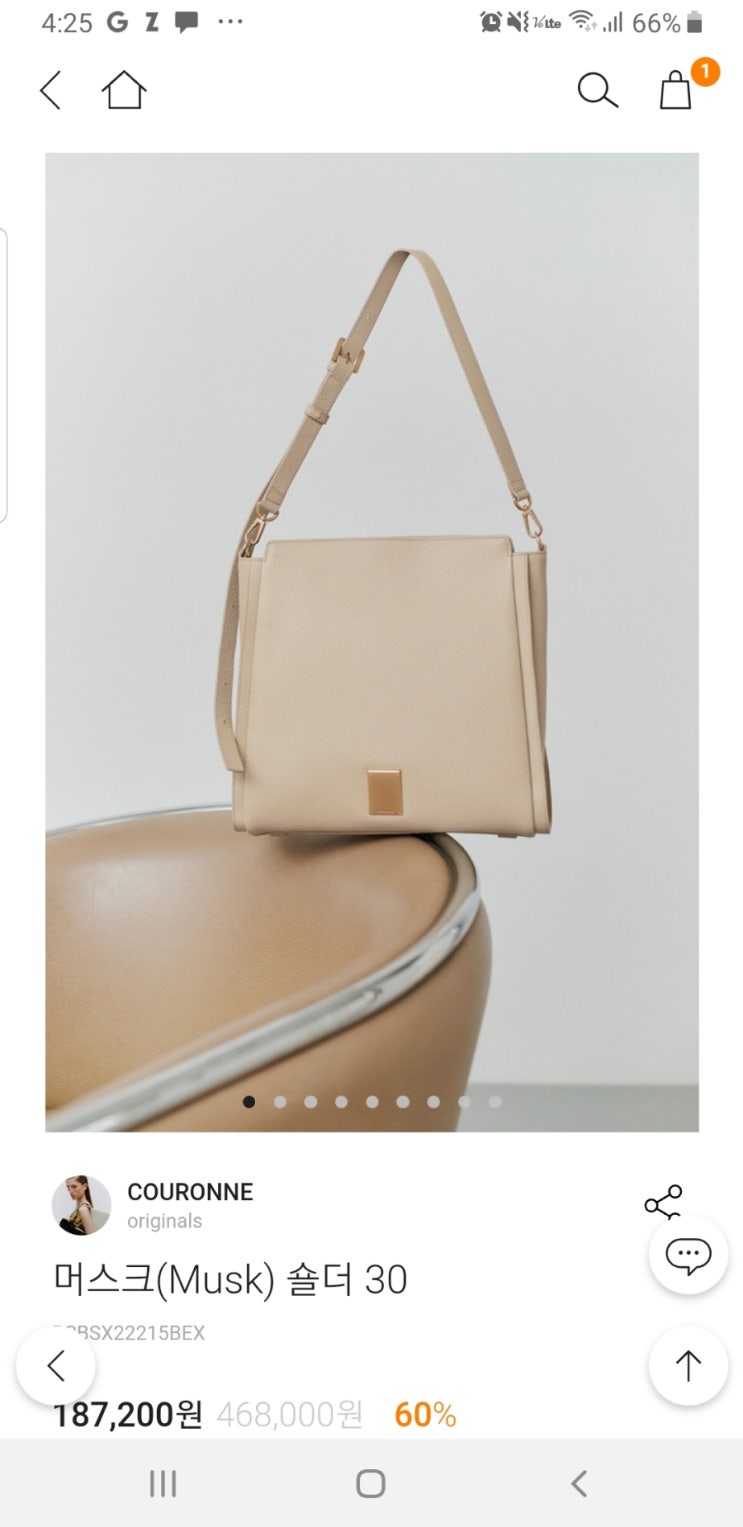Viewport: 743px width, 1527px height.
Task: Tap the floating left arrow button
Action: tap(56, 1366)
